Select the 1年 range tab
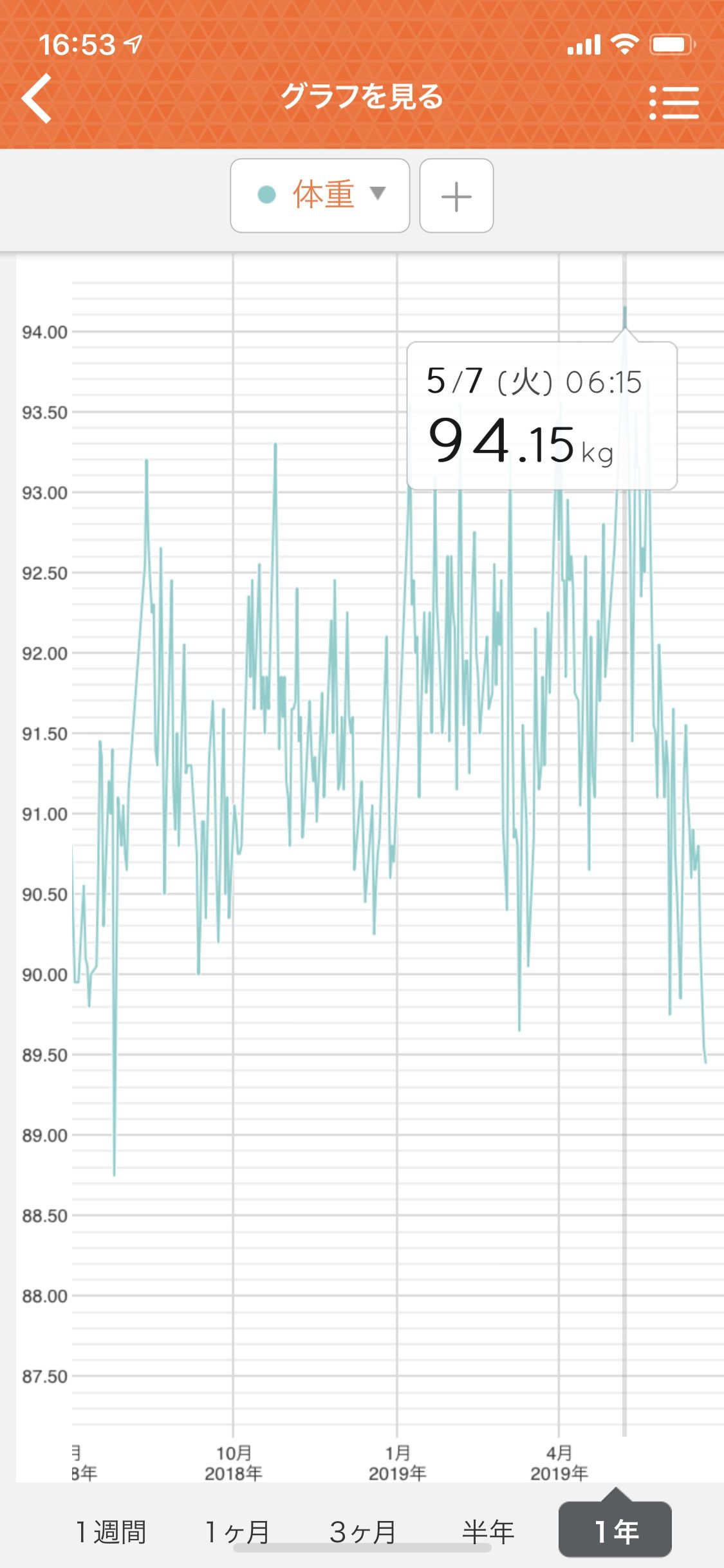 (x=615, y=1530)
